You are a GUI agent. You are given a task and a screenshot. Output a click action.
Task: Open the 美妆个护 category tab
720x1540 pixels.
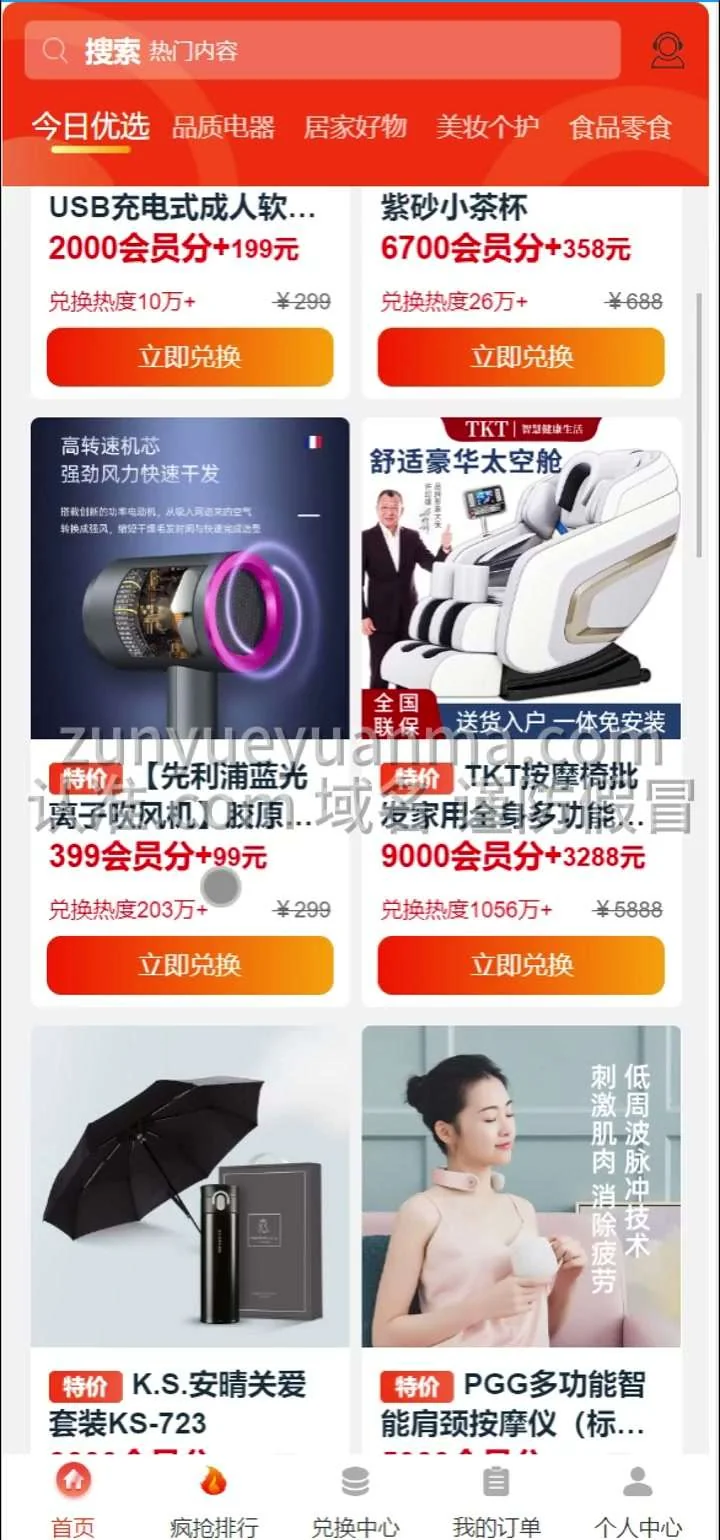487,127
